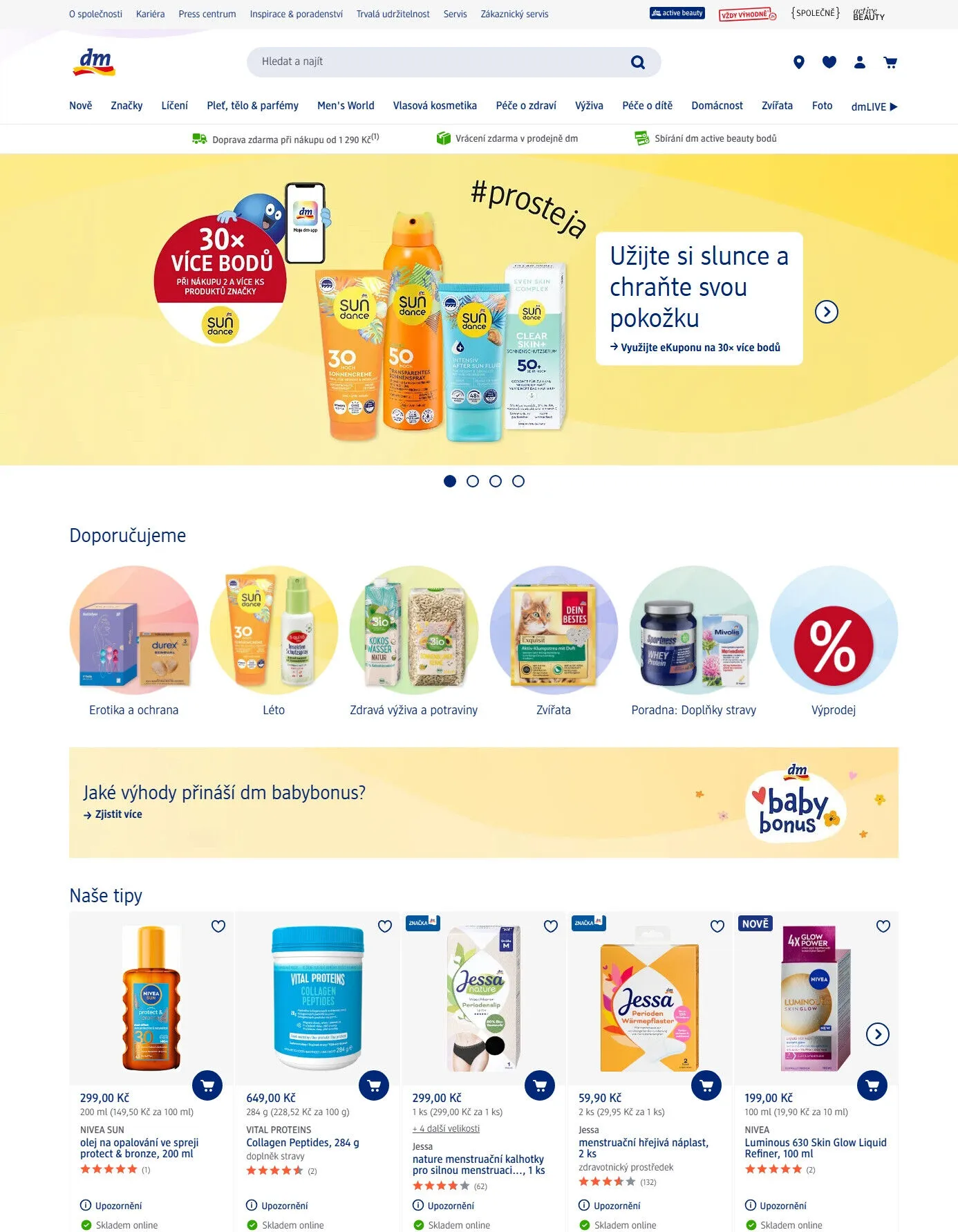Image resolution: width=958 pixels, height=1232 pixels.
Task: Add NIVEA SUN olej na opalování to cart
Action: (207, 1085)
